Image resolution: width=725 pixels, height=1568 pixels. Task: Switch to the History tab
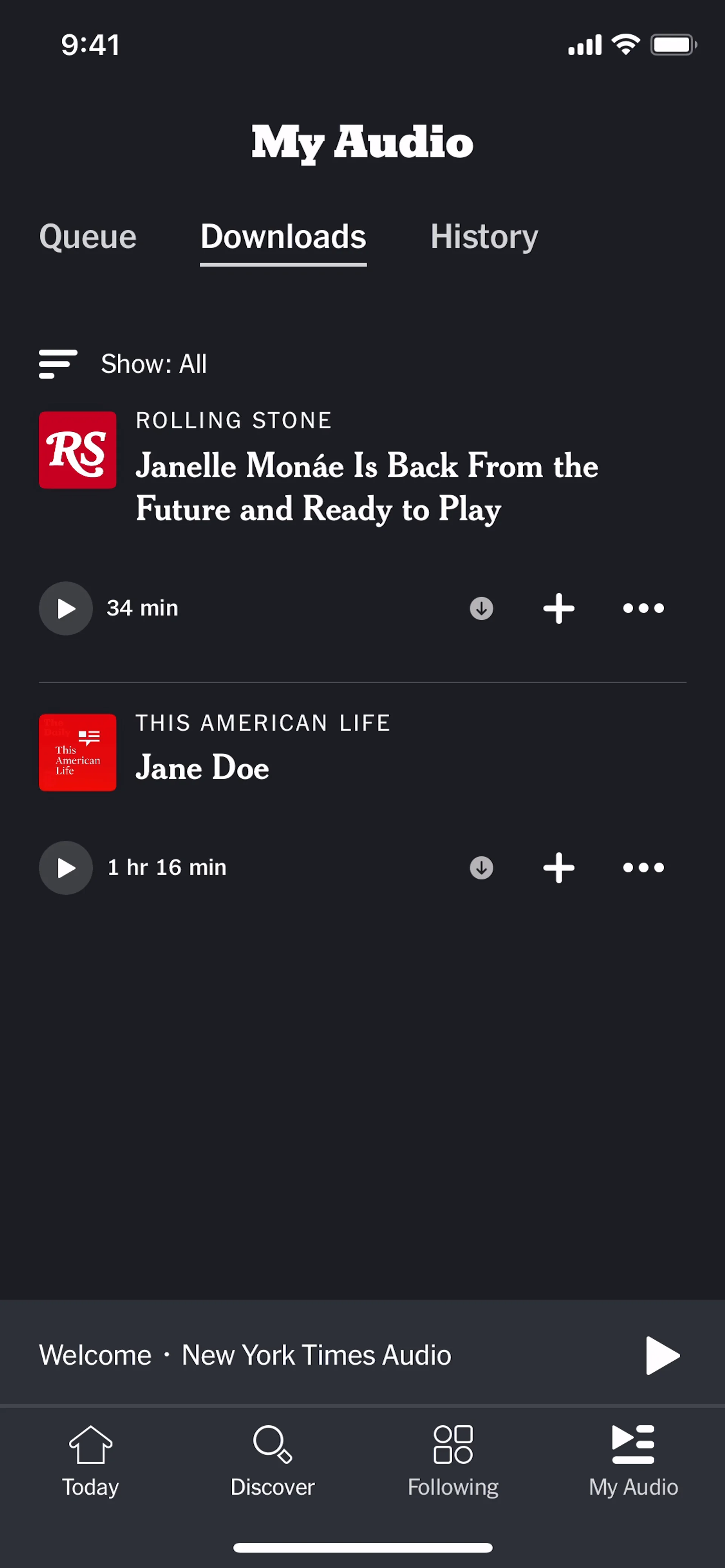coord(484,236)
